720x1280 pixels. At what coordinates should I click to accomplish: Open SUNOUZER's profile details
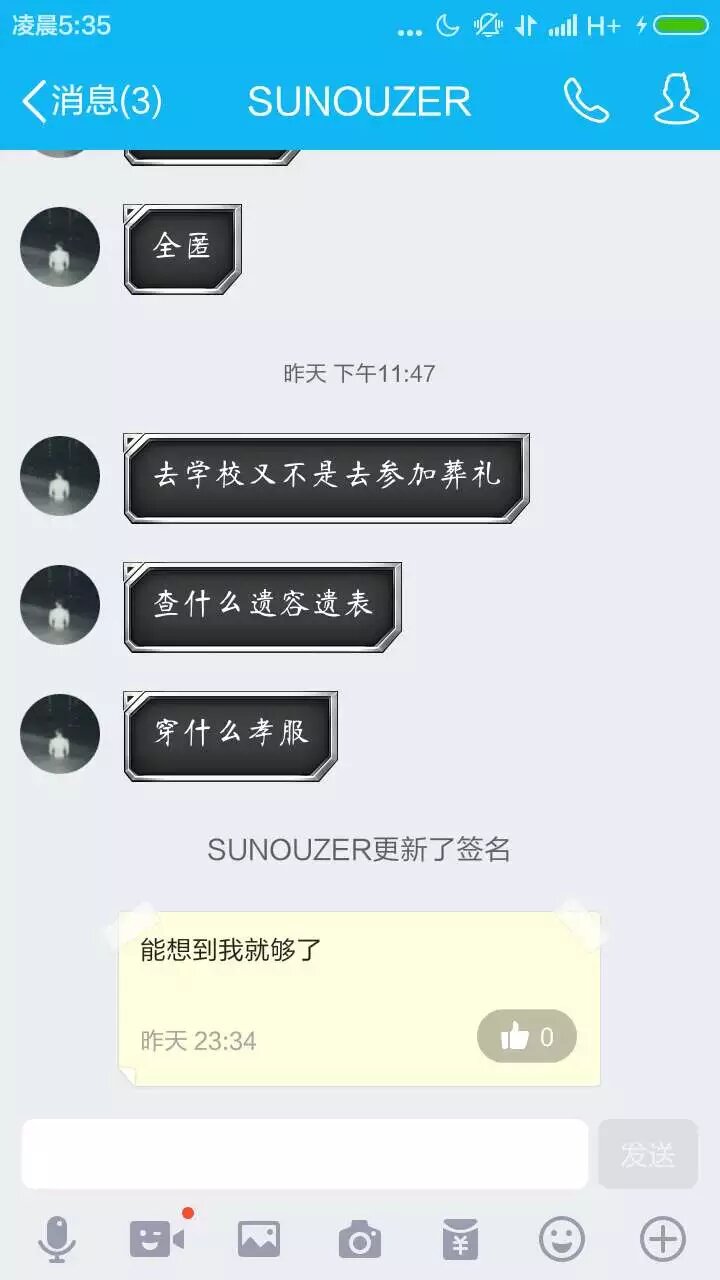click(x=676, y=101)
